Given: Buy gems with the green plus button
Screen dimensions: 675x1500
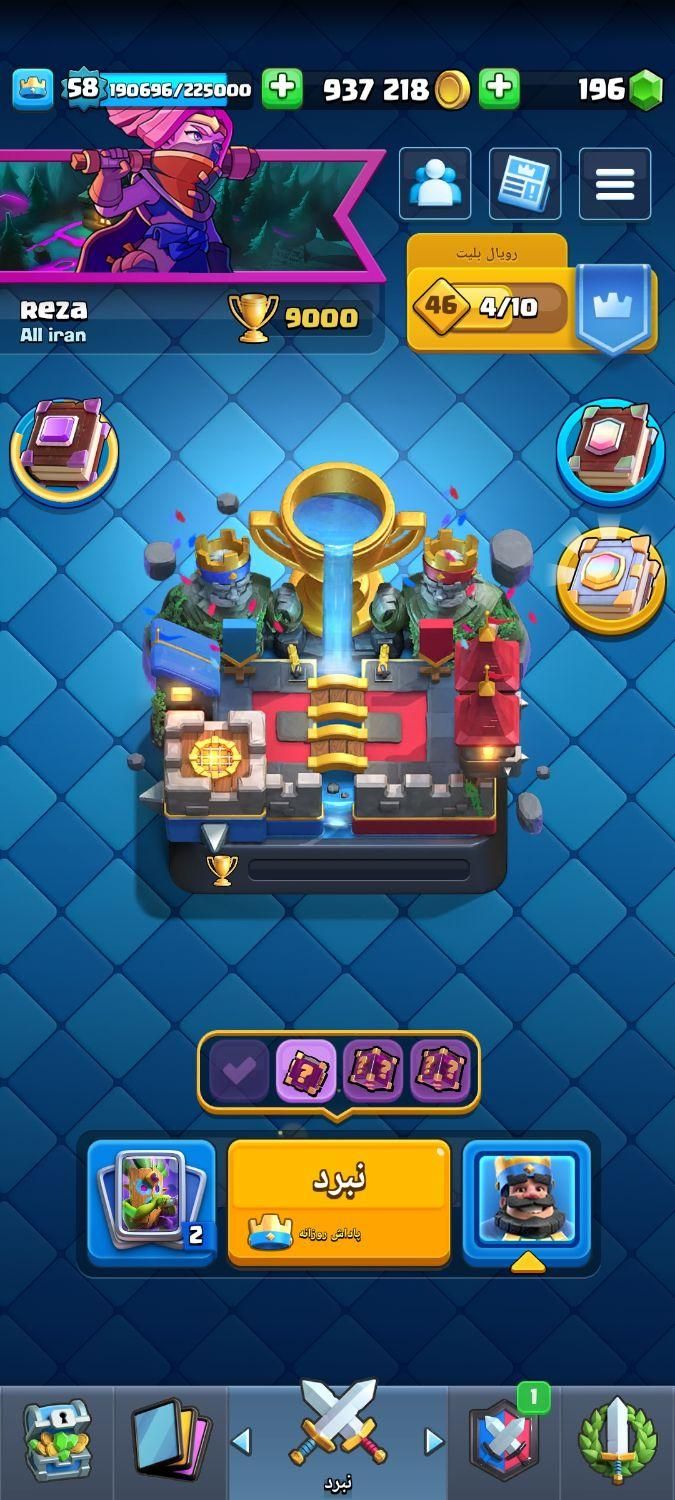Looking at the screenshot, I should tap(498, 89).
